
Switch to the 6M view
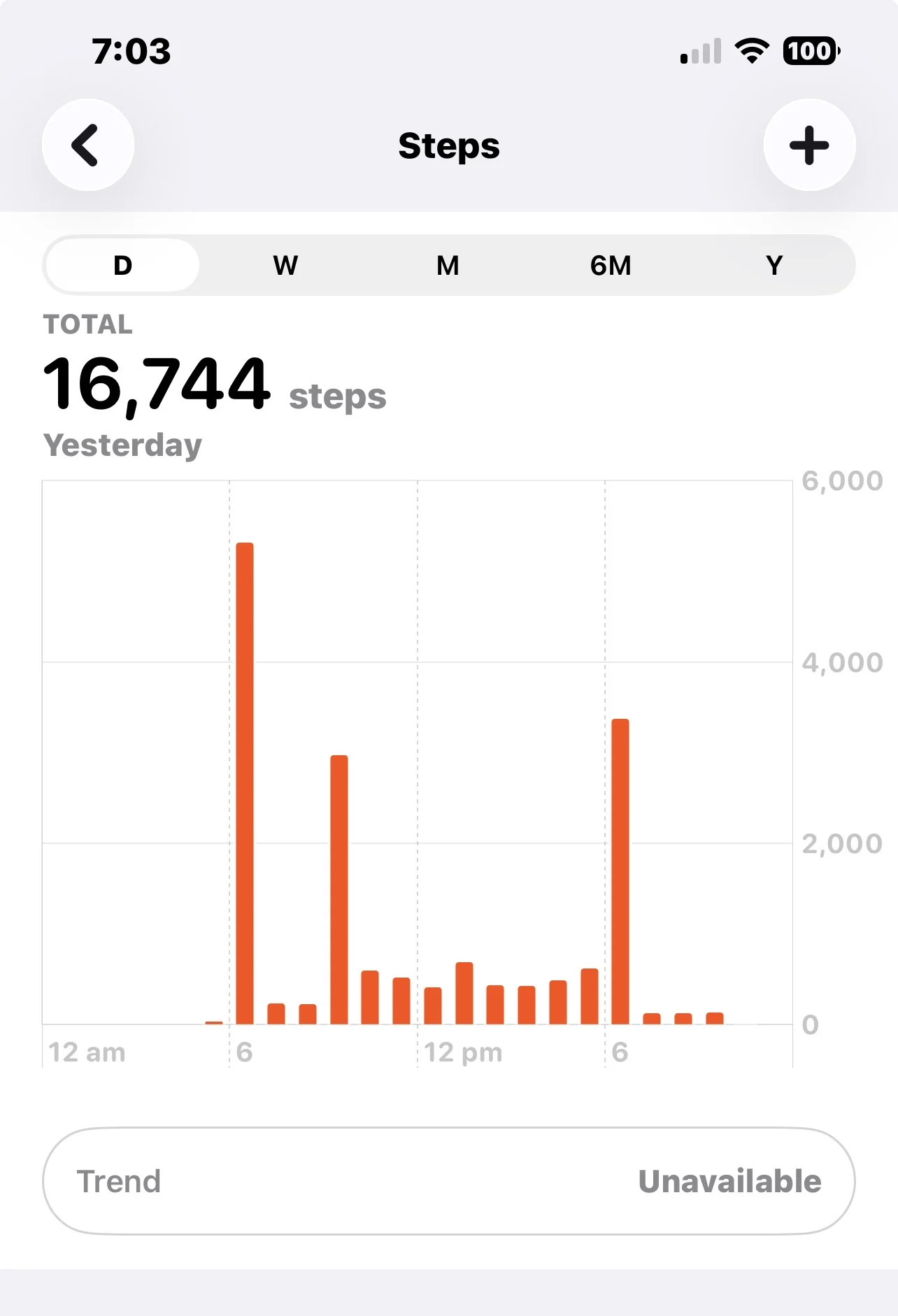click(x=611, y=266)
